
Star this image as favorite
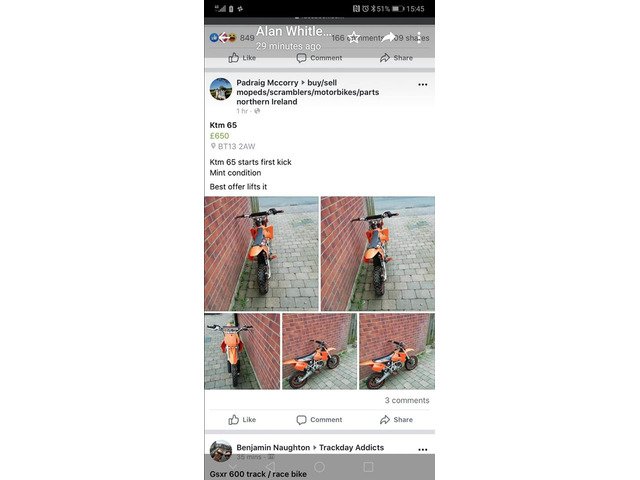point(354,37)
